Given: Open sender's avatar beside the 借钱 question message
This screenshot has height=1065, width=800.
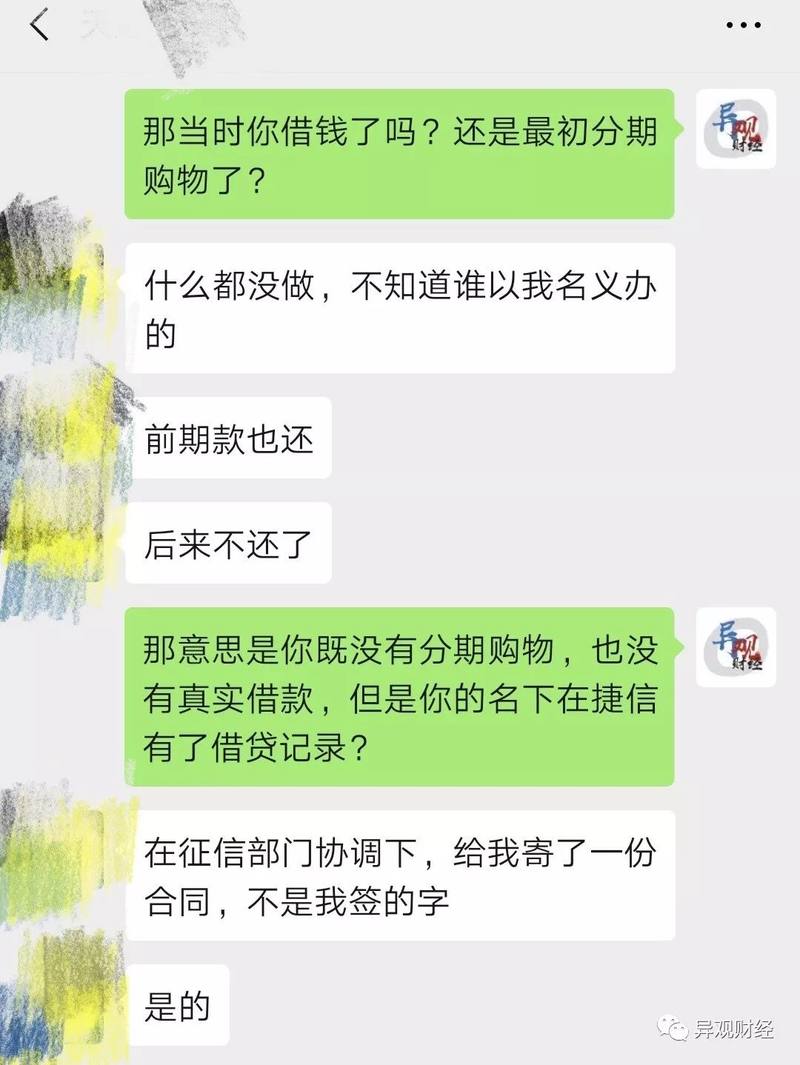Looking at the screenshot, I should [x=735, y=128].
